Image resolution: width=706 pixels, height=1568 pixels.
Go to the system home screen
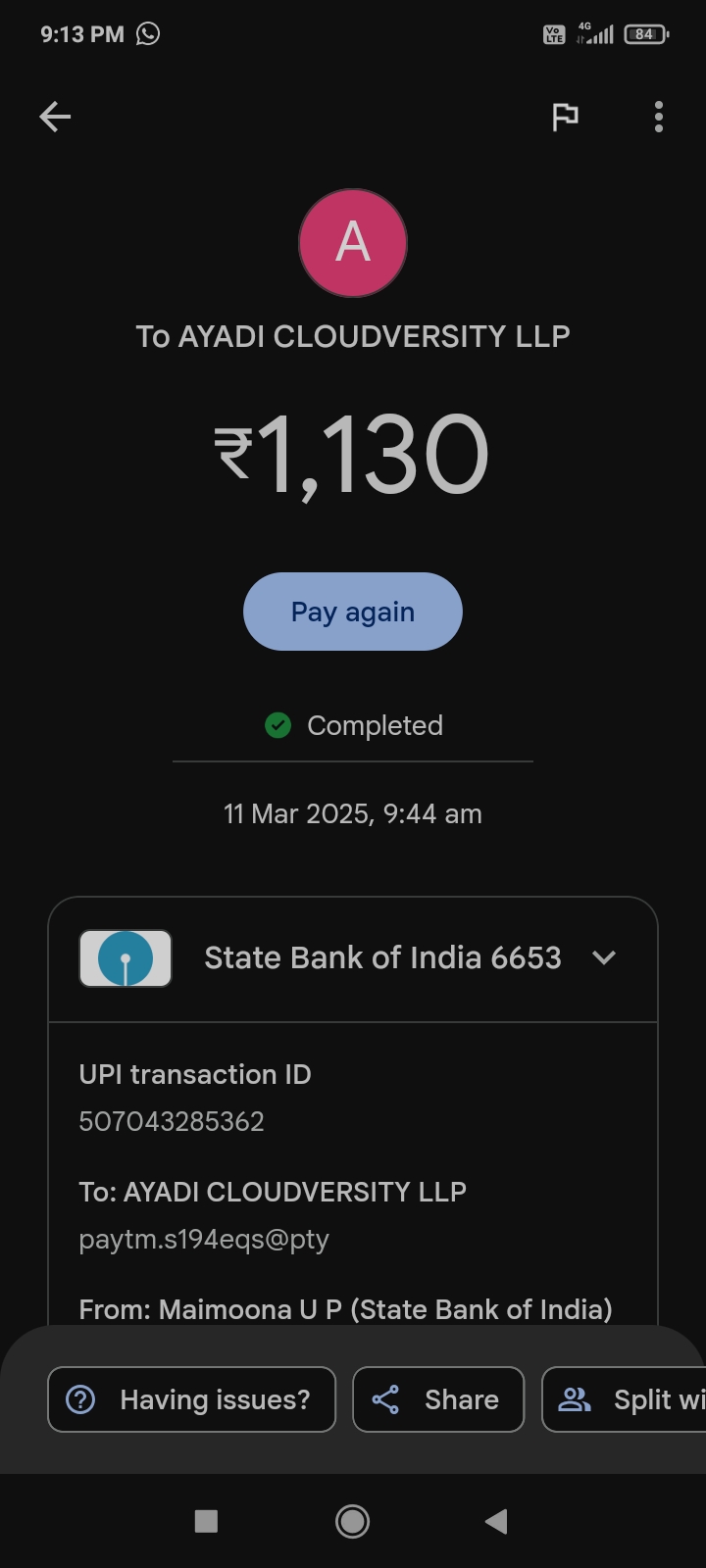(353, 1521)
